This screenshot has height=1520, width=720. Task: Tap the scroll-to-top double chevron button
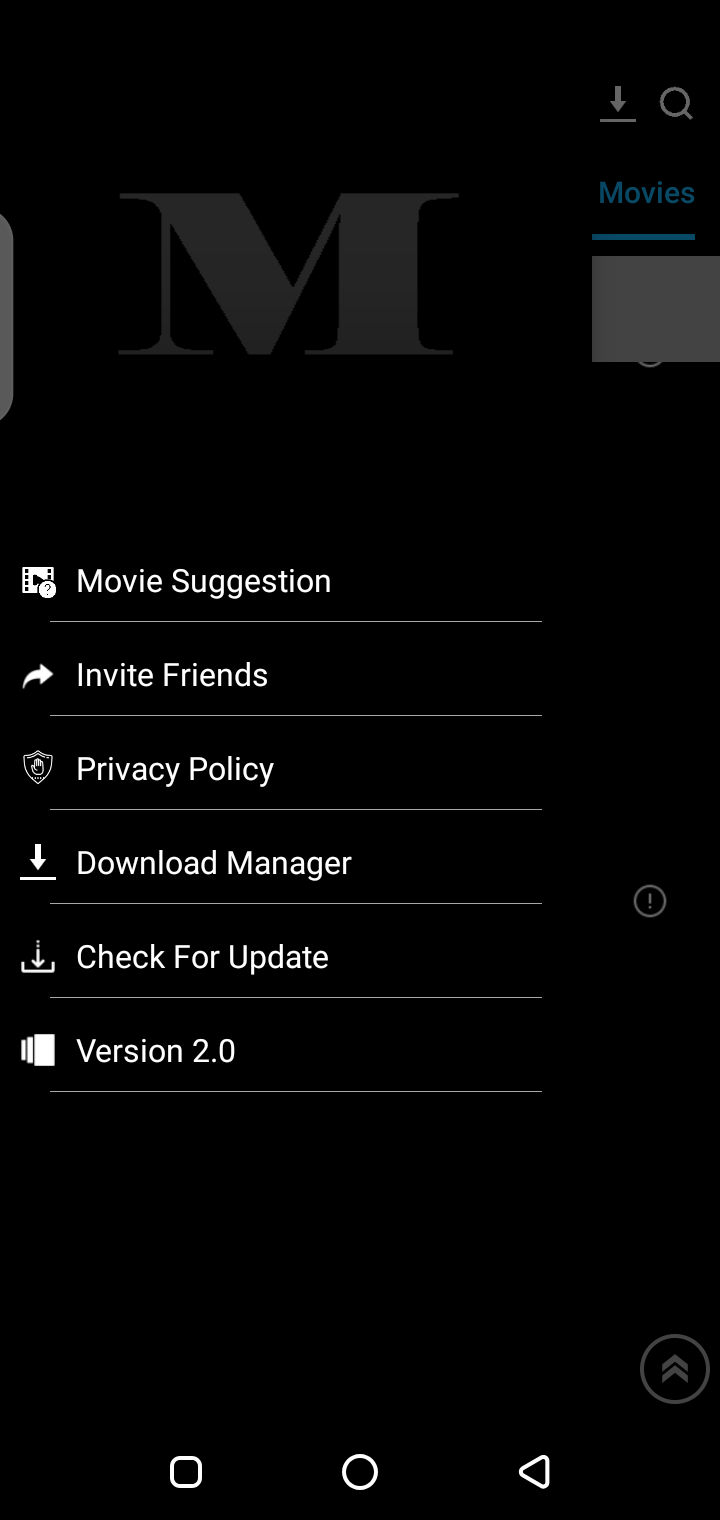coord(675,1369)
